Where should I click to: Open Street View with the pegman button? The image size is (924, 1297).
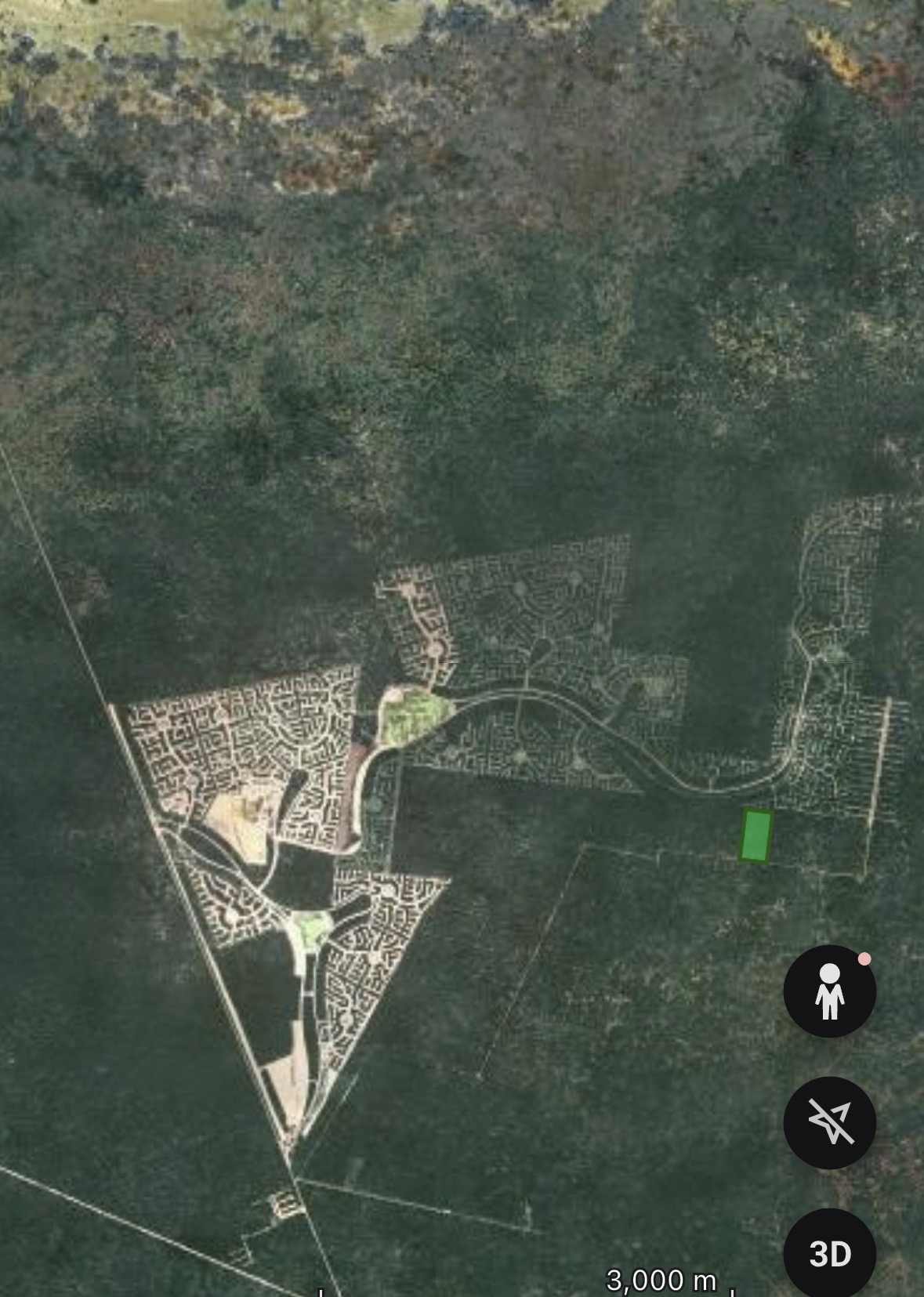coord(829,991)
